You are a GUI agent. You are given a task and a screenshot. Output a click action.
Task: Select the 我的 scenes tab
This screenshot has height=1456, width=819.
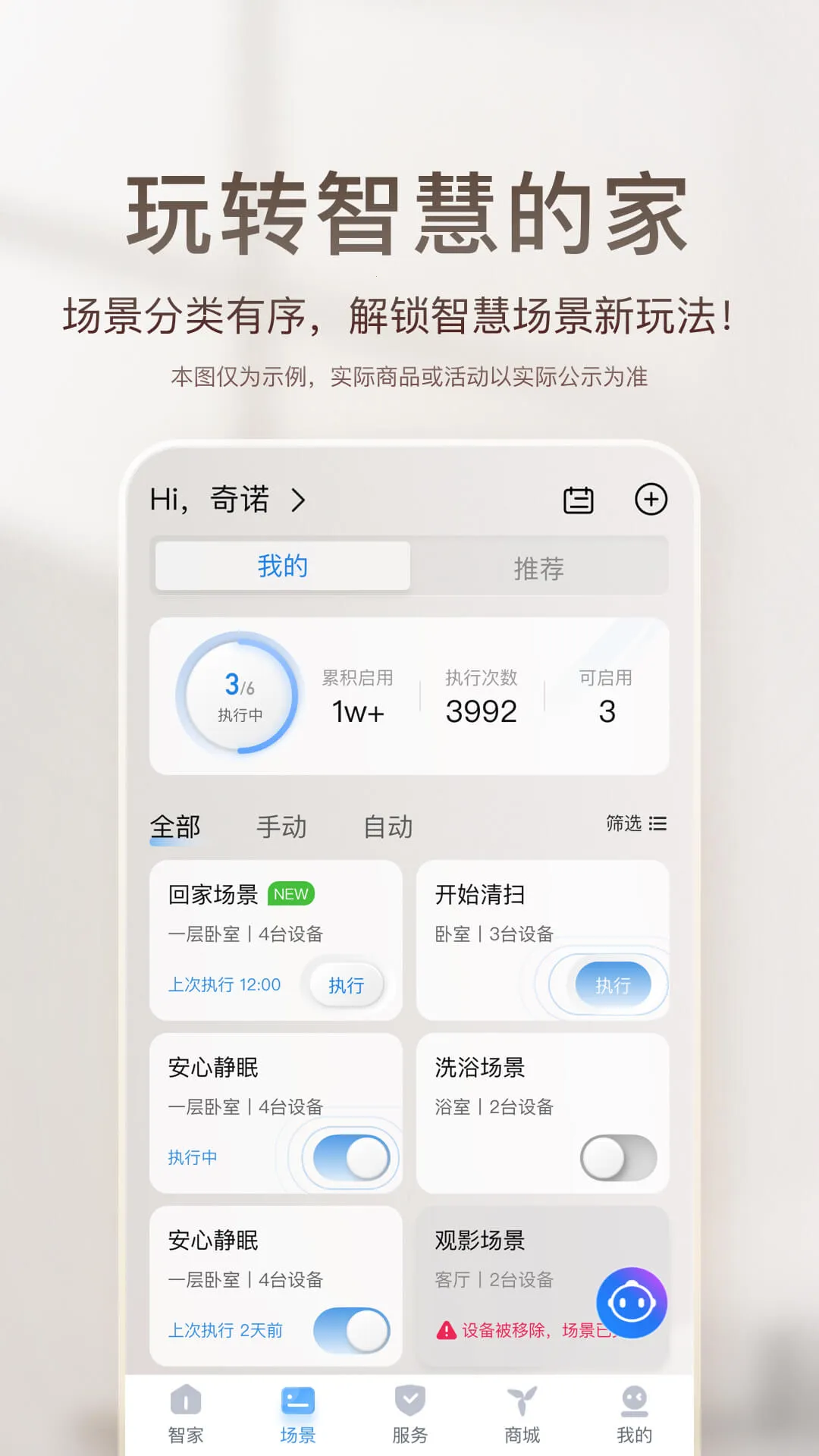click(281, 566)
